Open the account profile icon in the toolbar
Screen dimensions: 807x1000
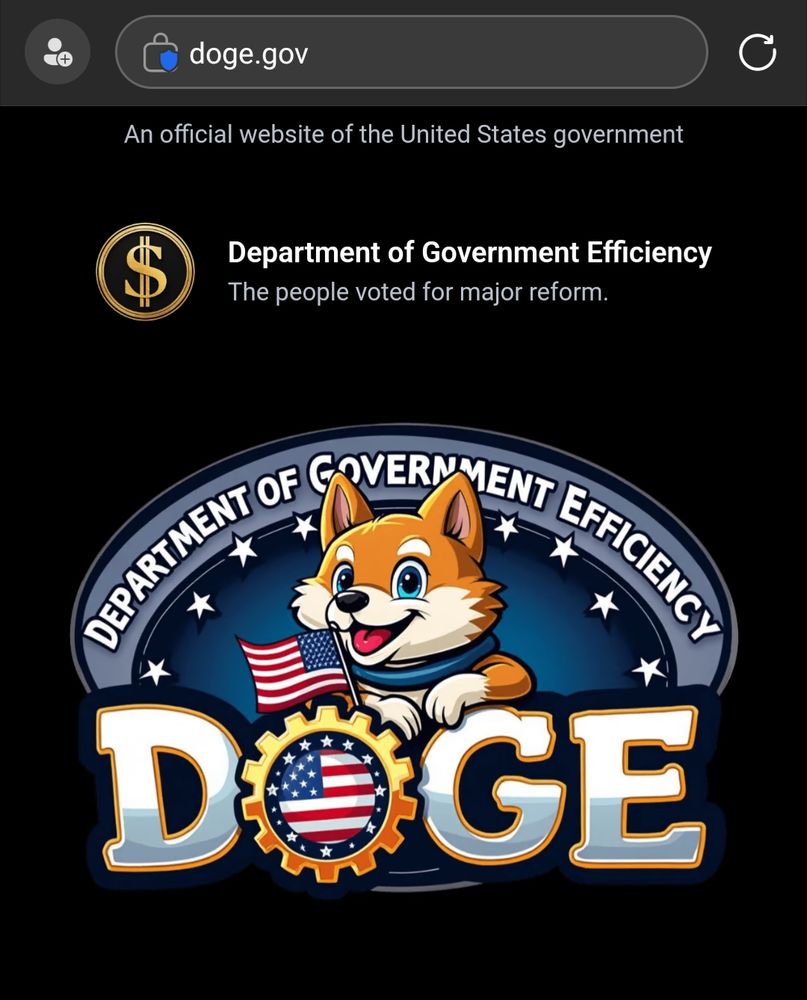click(57, 52)
